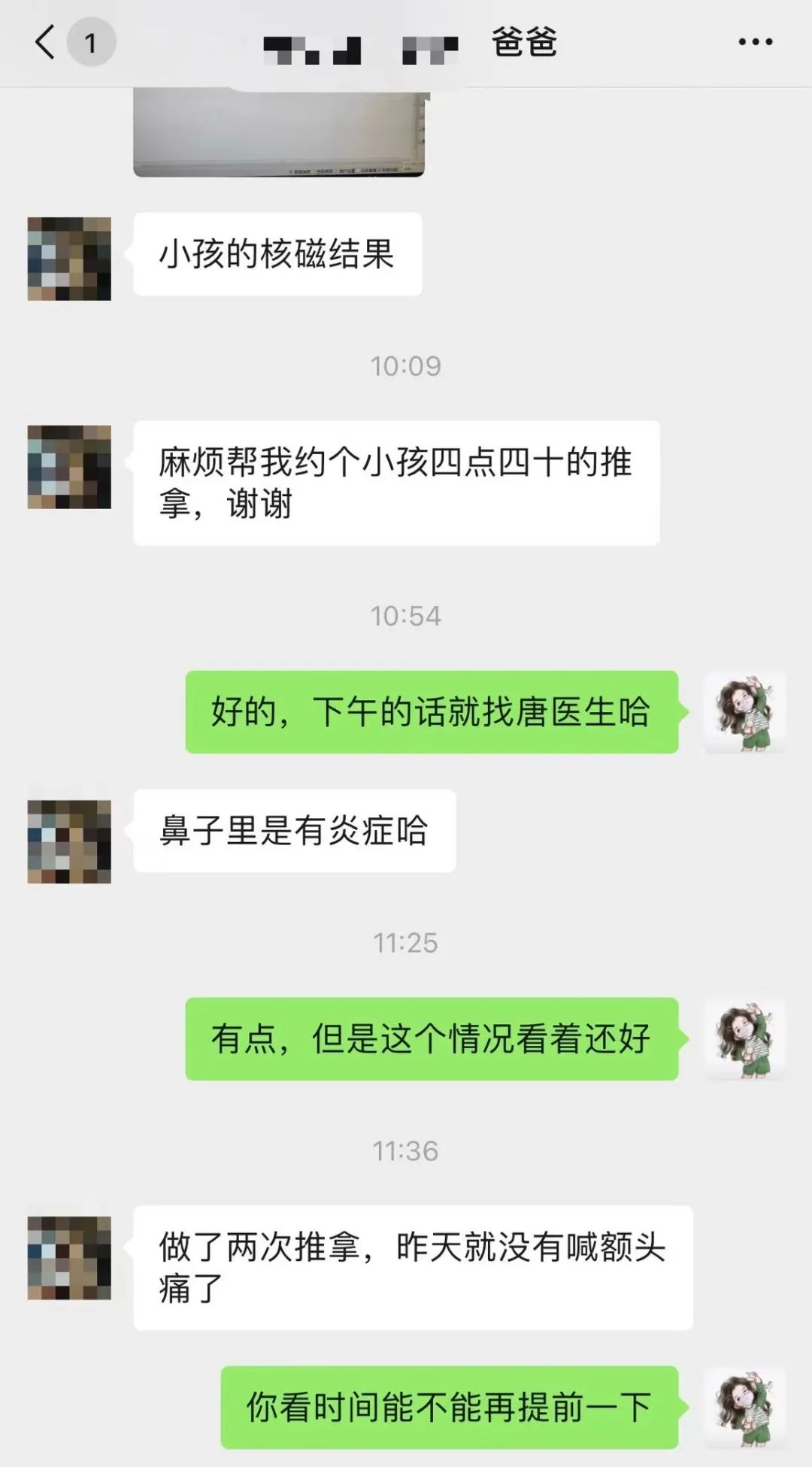Go back to the chat list
Viewport: 812px width, 1467px height.
coord(45,42)
